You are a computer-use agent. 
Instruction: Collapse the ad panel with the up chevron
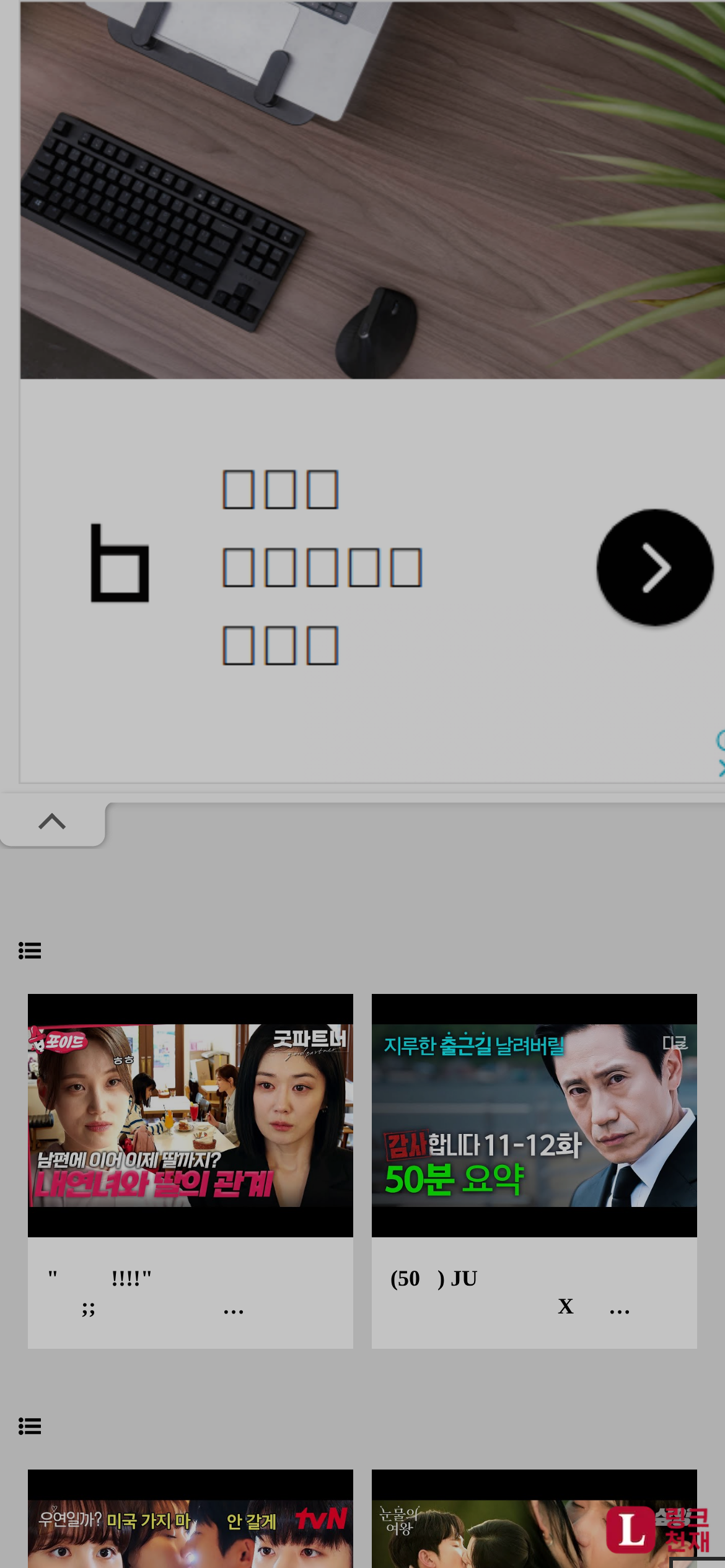point(52,822)
